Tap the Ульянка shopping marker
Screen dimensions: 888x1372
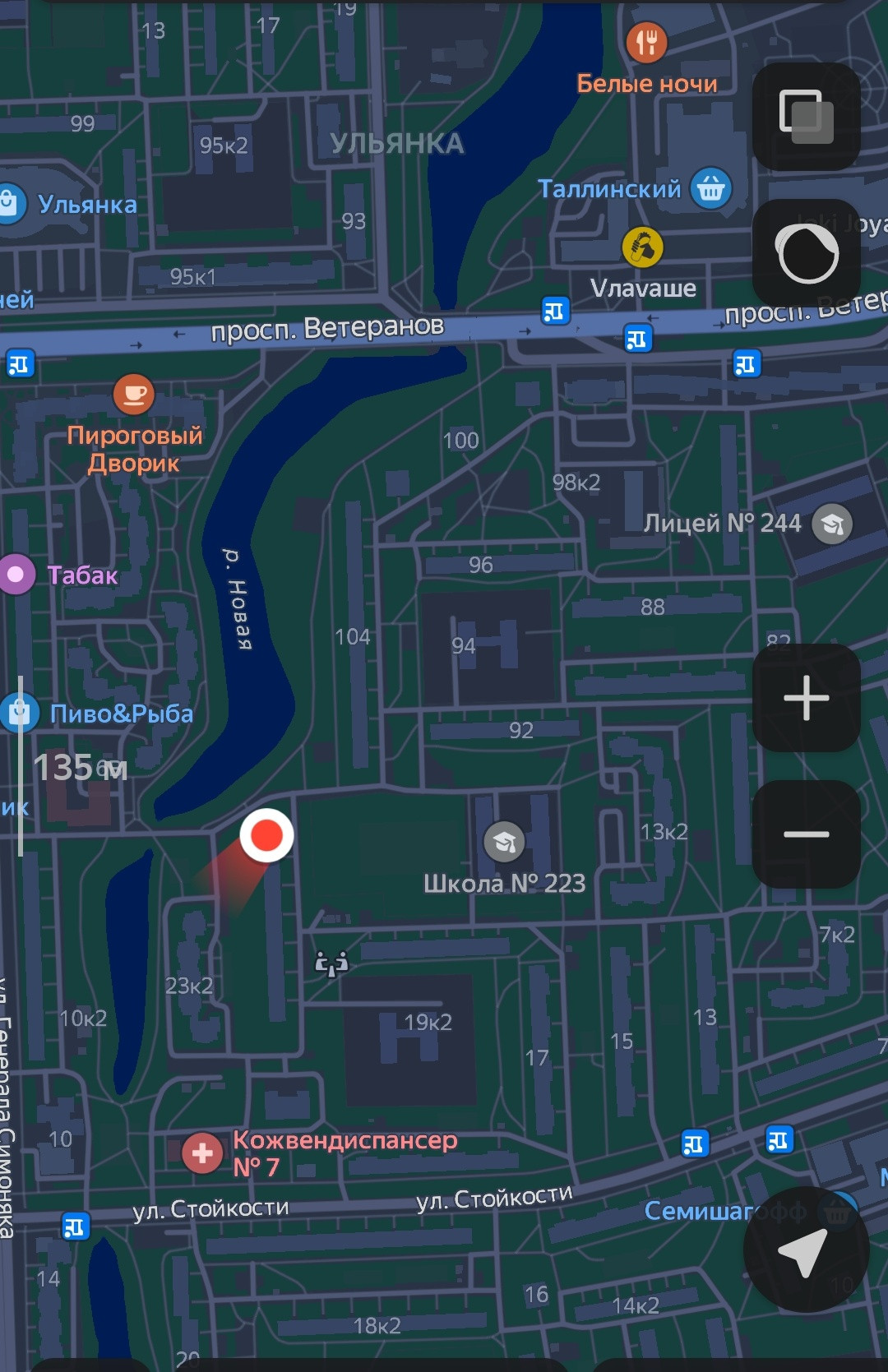click(10, 202)
